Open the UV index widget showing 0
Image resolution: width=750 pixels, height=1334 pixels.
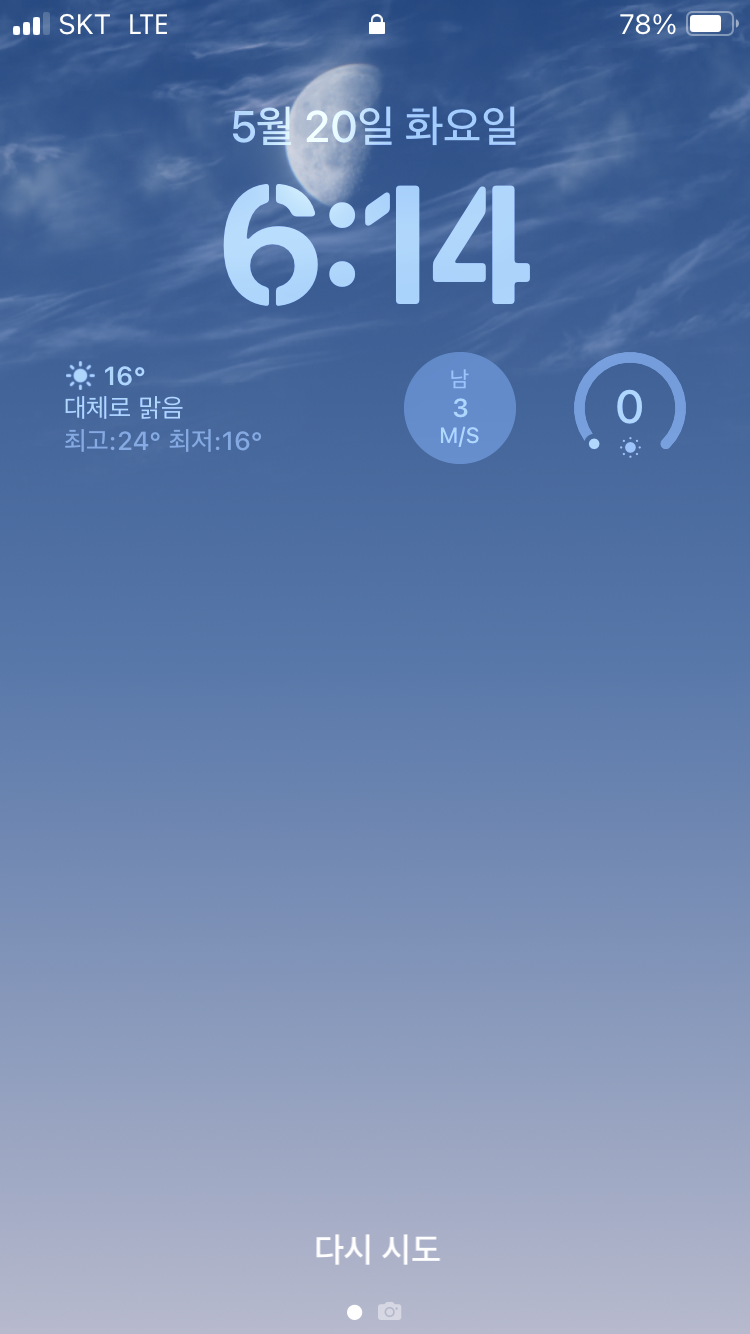(x=630, y=408)
